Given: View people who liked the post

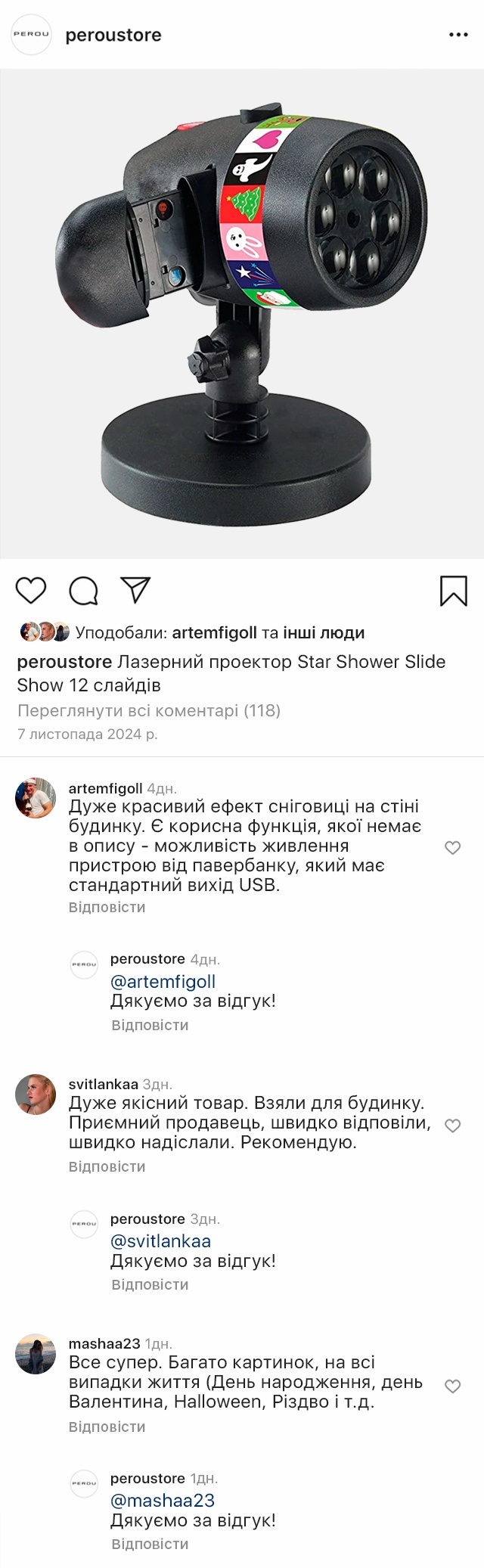Looking at the screenshot, I should [323, 632].
